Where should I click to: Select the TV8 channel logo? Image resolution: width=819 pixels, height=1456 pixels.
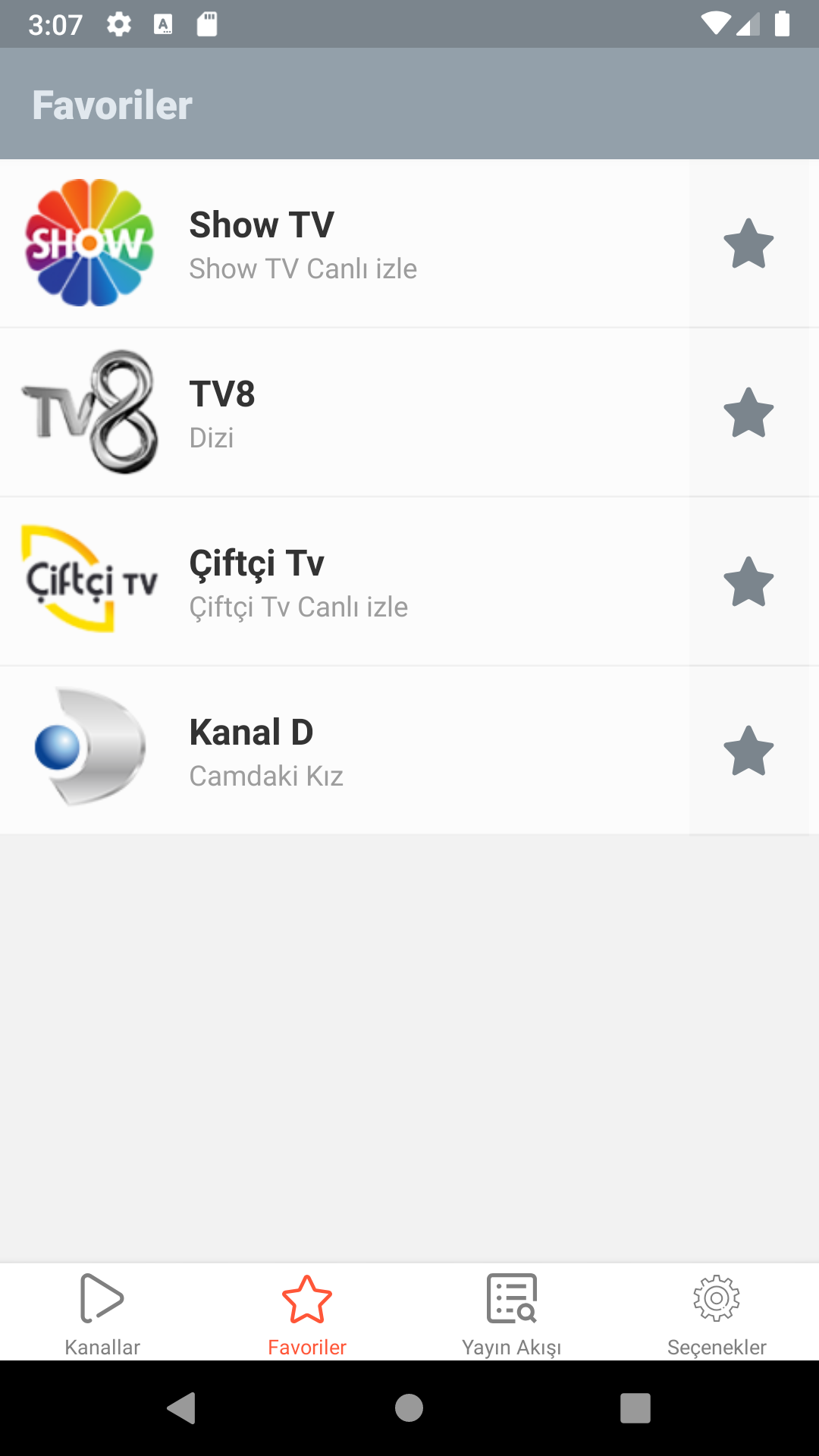point(89,411)
